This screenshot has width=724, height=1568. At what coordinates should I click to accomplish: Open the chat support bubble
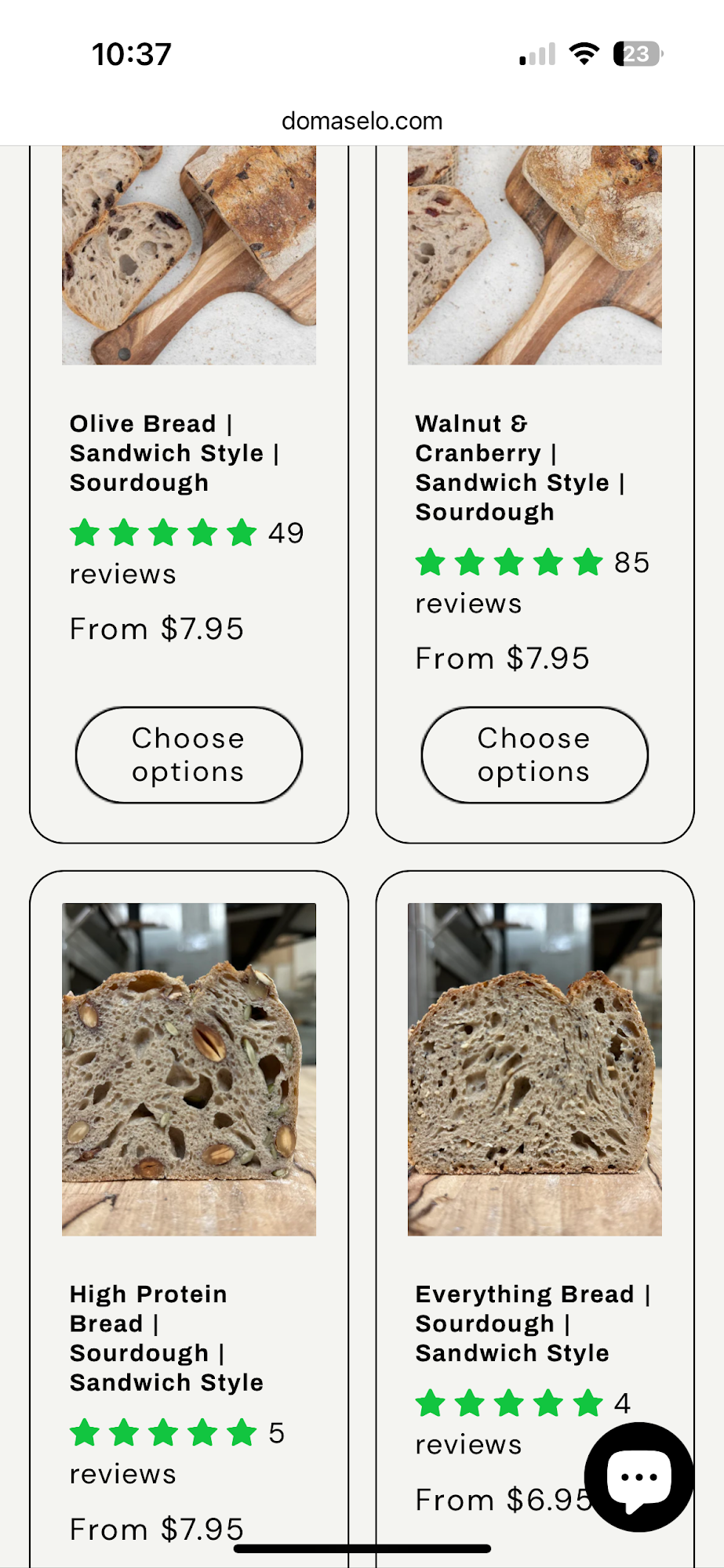pyautogui.click(x=639, y=1477)
